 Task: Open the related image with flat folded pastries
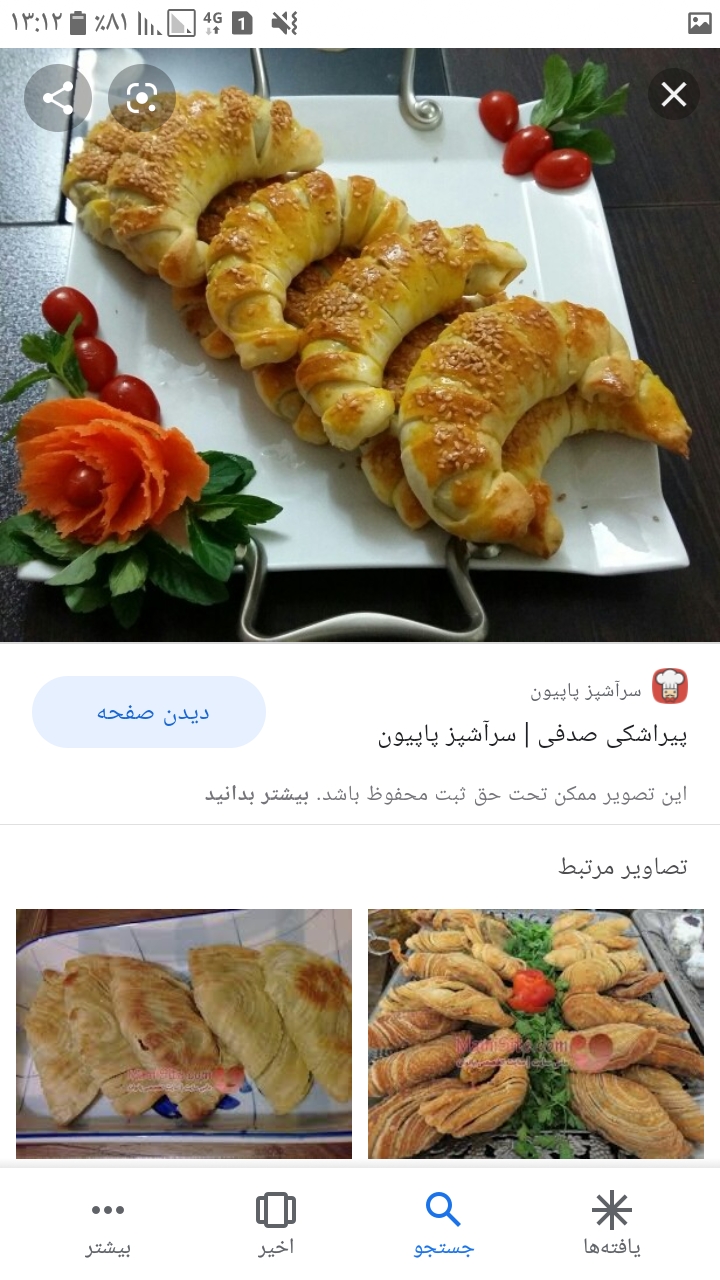[x=184, y=1033]
